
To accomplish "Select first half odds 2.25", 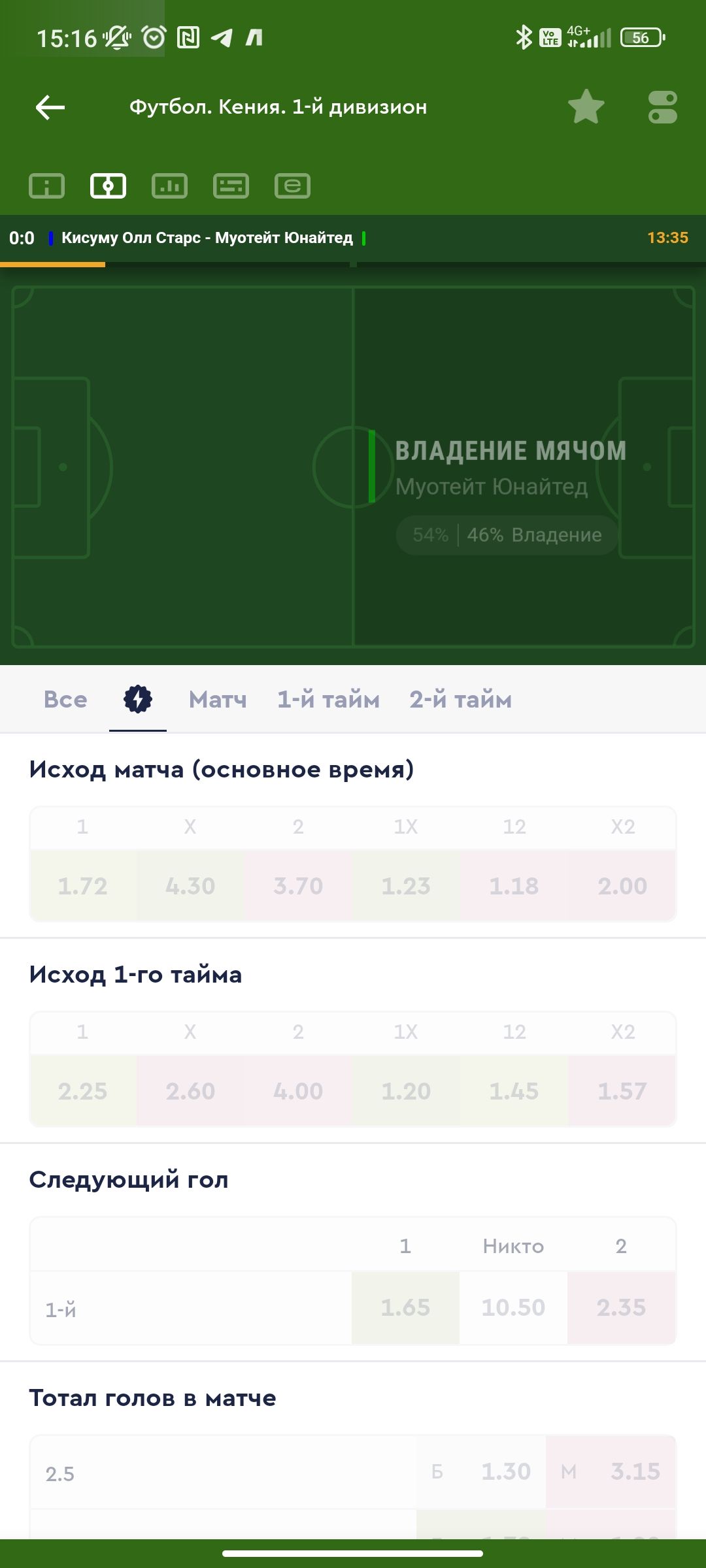I will click(x=82, y=1091).
